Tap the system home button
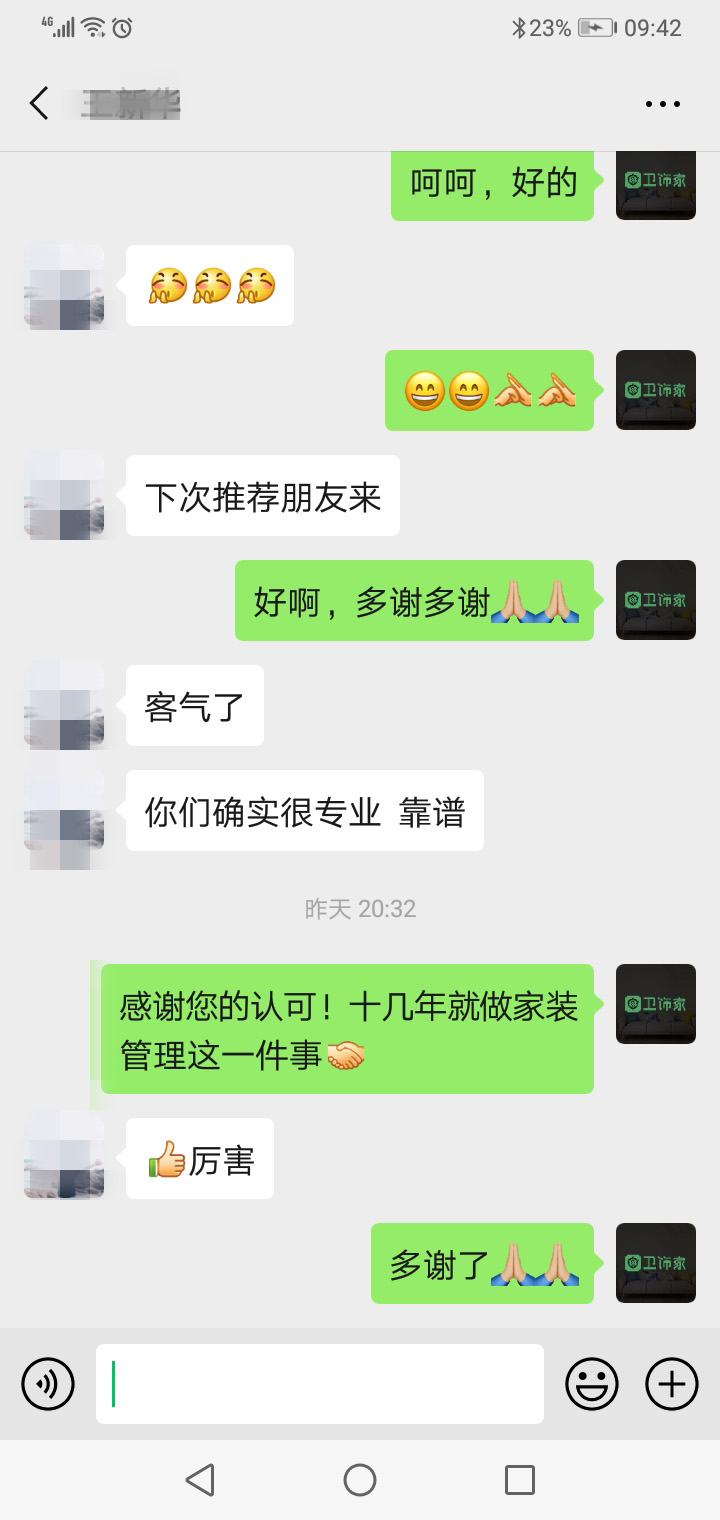 pyautogui.click(x=360, y=1480)
